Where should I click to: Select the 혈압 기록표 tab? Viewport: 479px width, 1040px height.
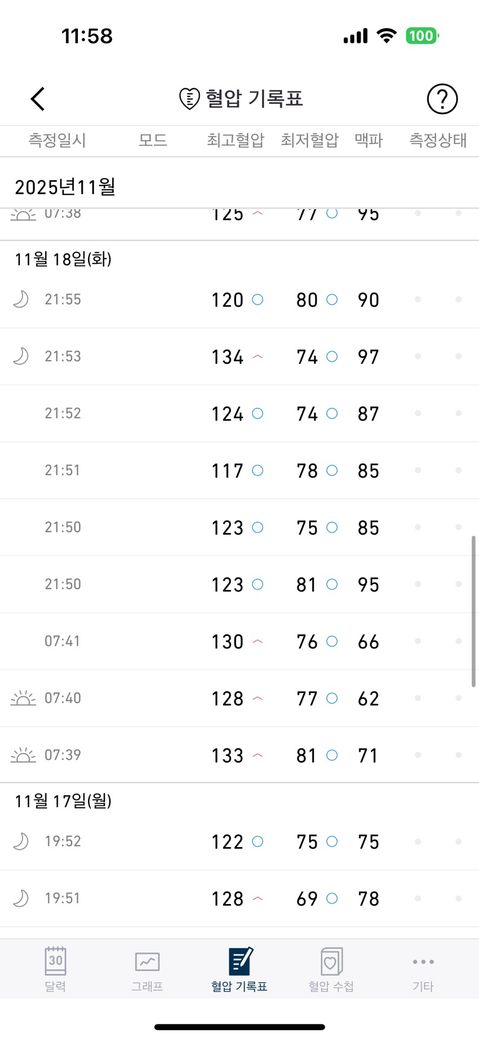pyautogui.click(x=240, y=970)
